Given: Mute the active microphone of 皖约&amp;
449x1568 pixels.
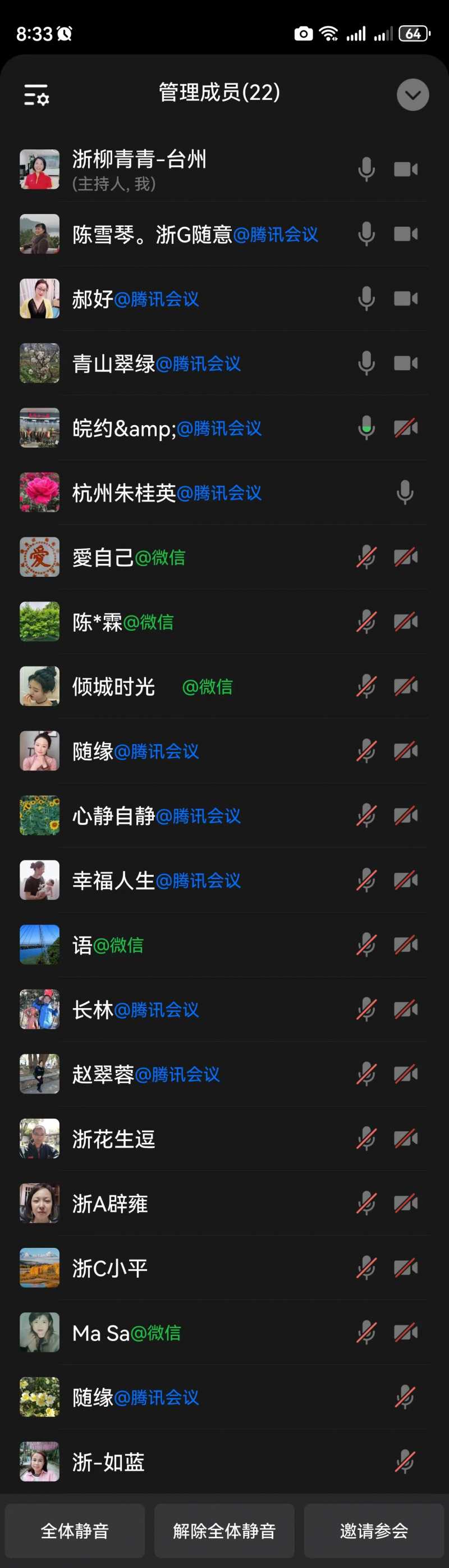Looking at the screenshot, I should point(366,428).
